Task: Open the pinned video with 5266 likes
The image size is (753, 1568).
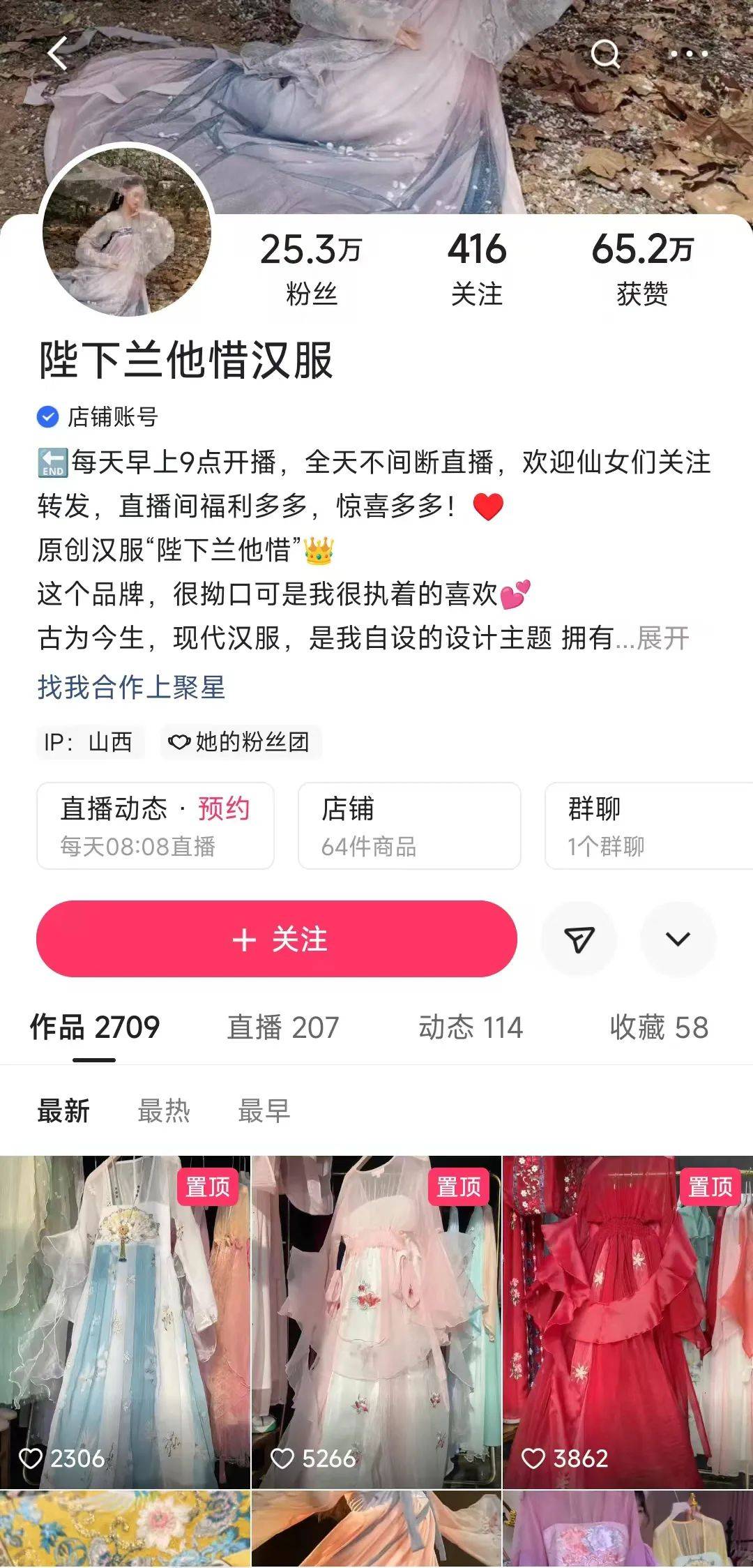Action: pos(376,1322)
